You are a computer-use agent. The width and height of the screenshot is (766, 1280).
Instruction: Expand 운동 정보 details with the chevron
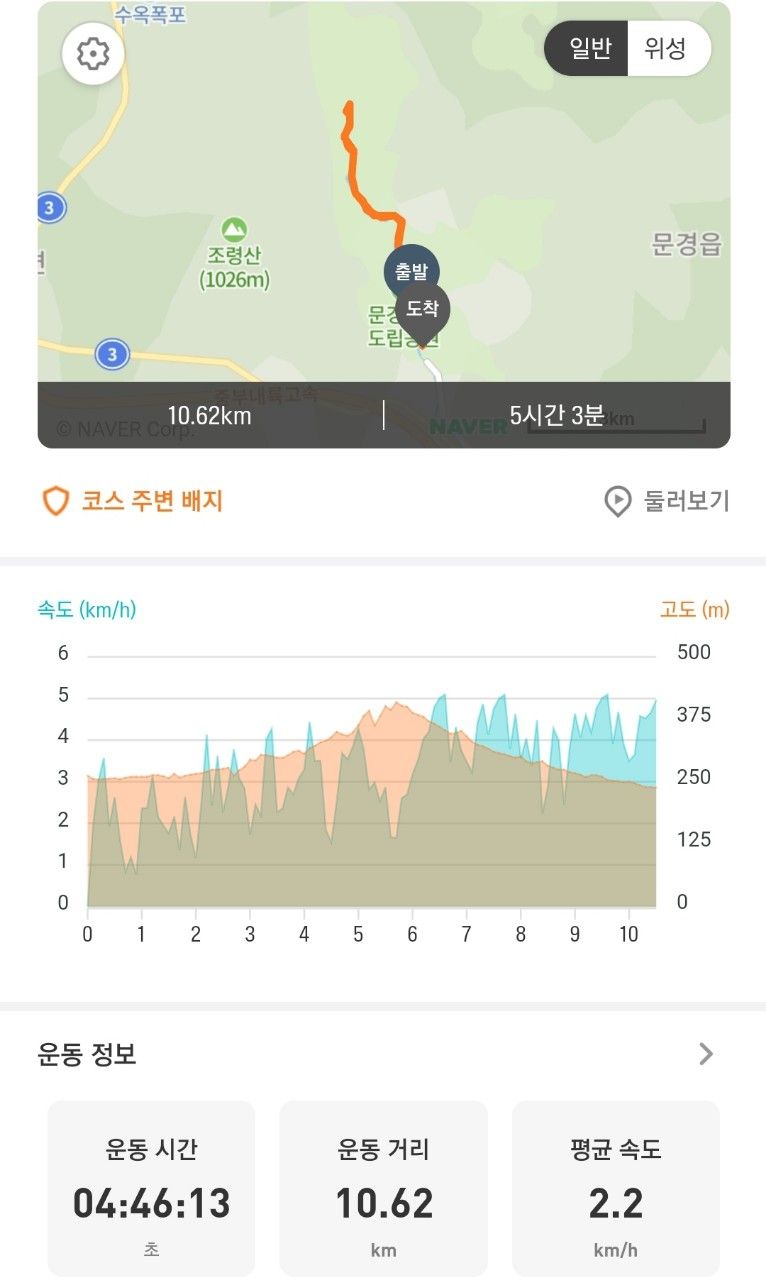[x=706, y=1053]
